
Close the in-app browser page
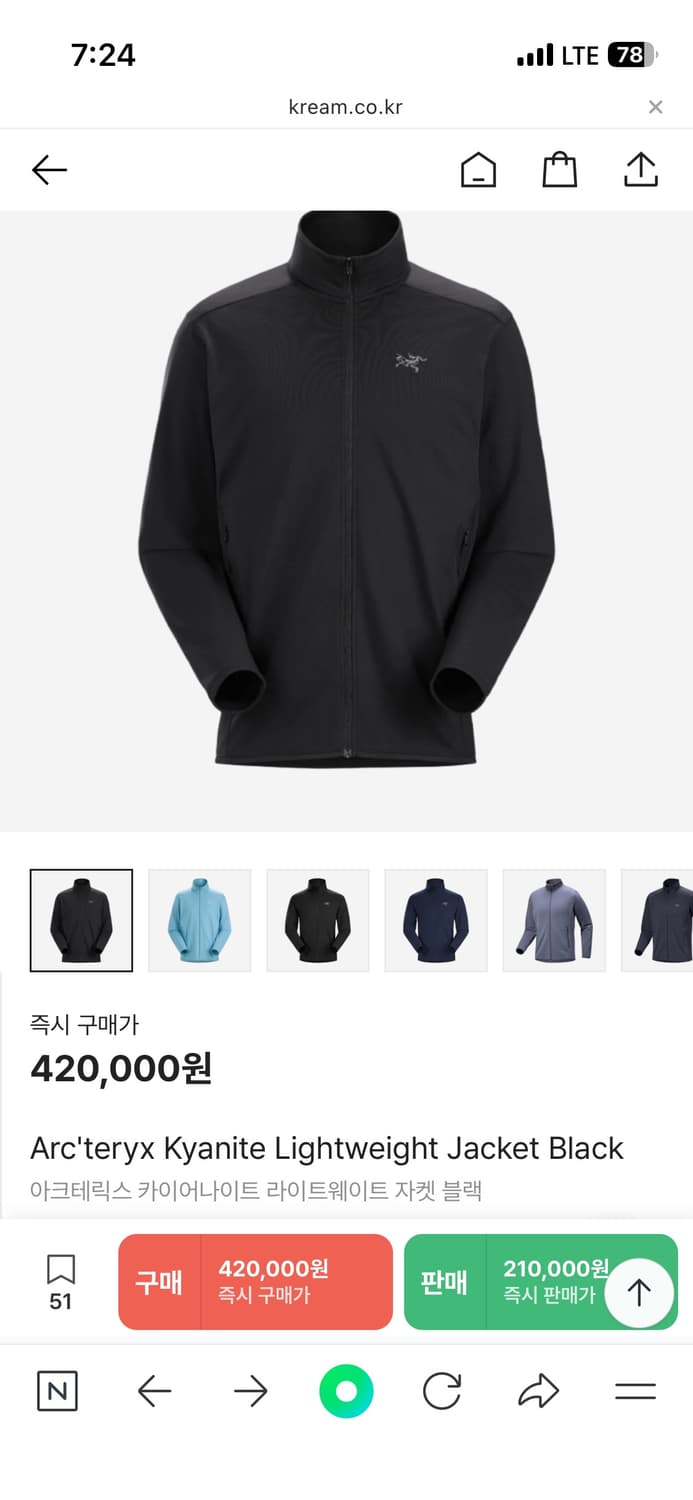[x=655, y=107]
